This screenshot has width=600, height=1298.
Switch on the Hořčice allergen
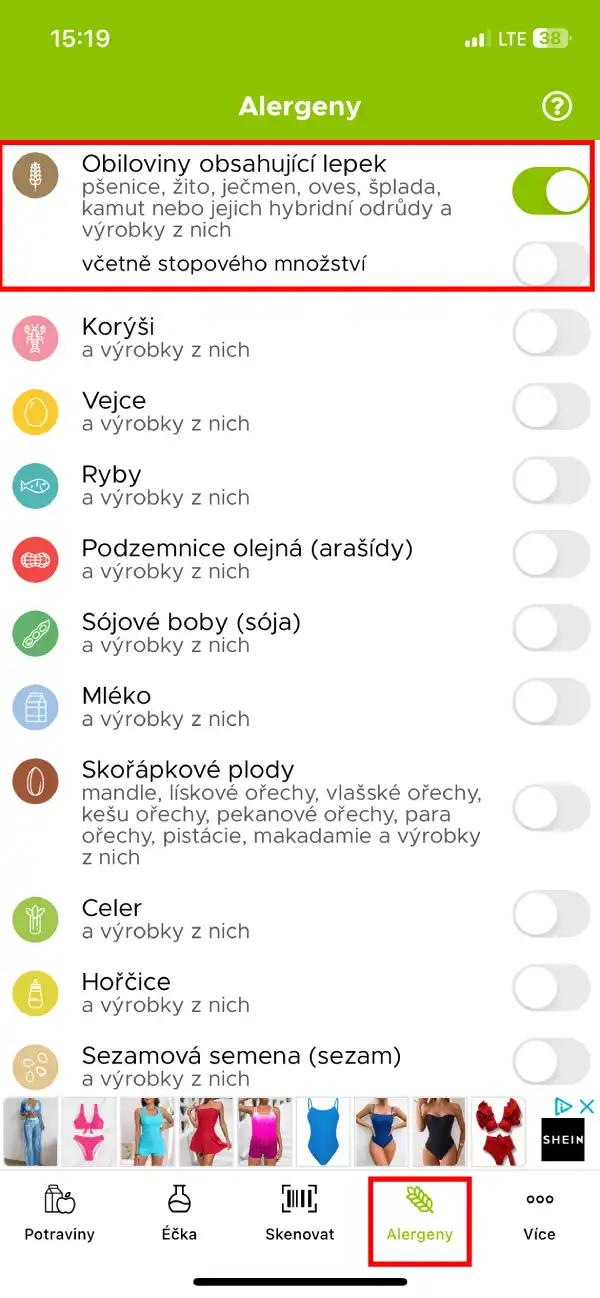[550, 989]
